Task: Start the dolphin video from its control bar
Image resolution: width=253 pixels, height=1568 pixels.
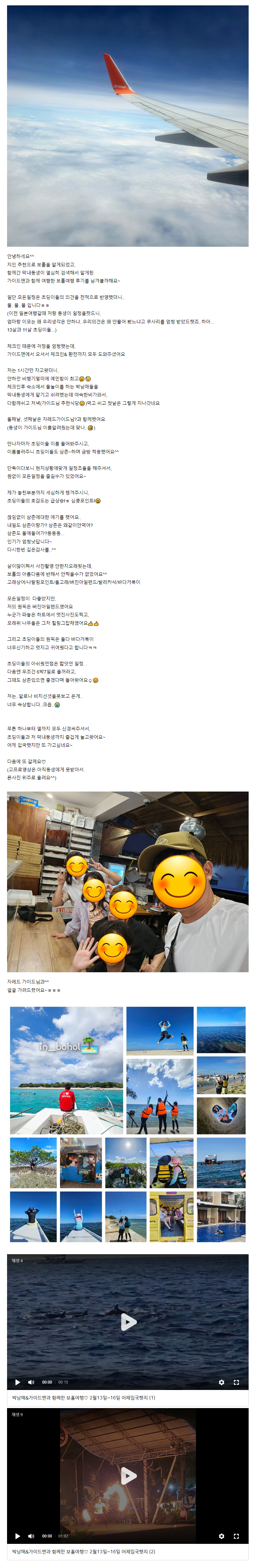Action: [x=17, y=1382]
